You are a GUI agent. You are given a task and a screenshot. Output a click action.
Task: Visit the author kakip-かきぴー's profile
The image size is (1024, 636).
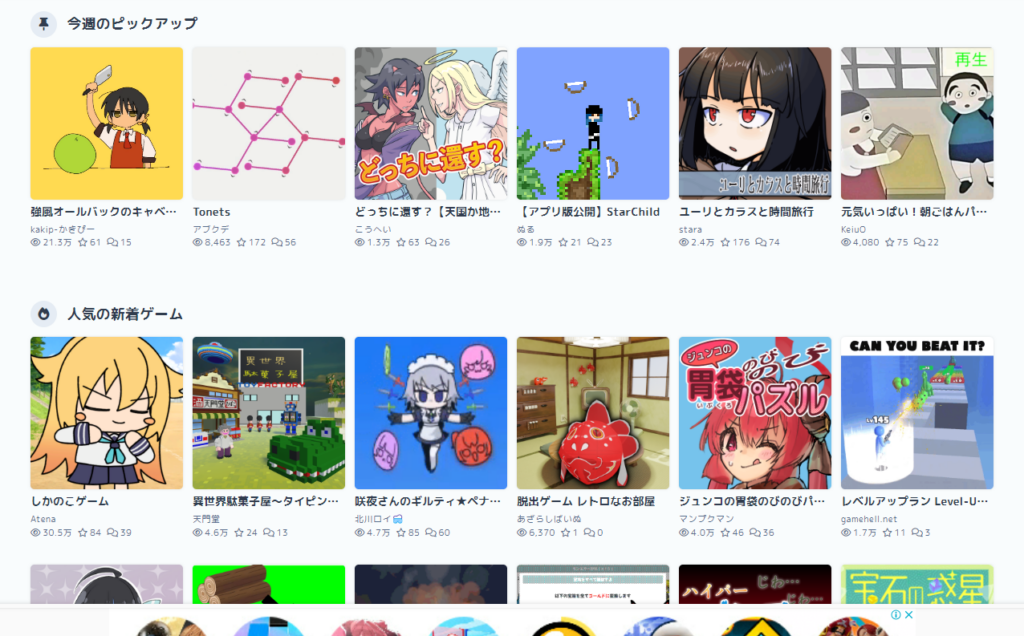point(63,229)
